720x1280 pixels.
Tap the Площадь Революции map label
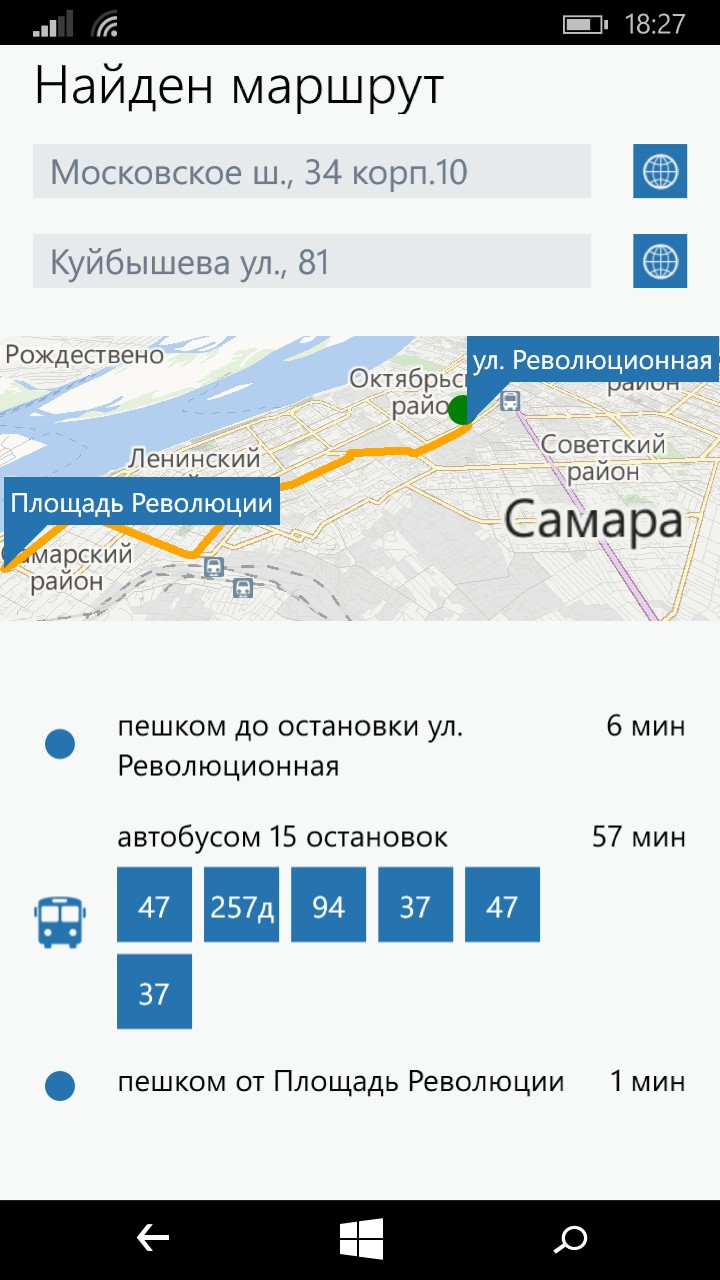coord(143,501)
